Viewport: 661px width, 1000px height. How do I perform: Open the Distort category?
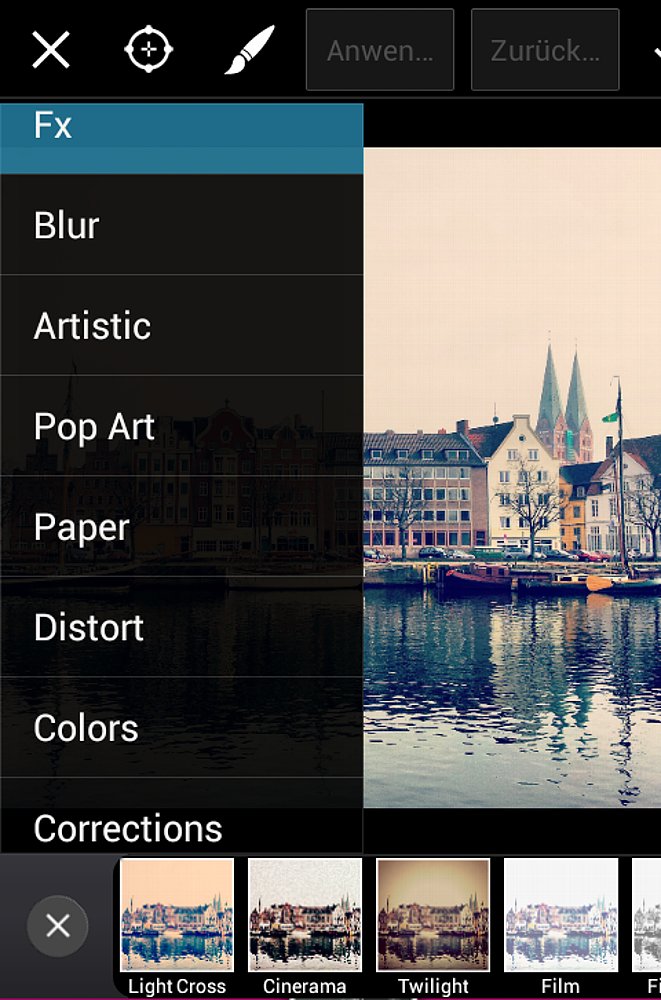pos(182,627)
